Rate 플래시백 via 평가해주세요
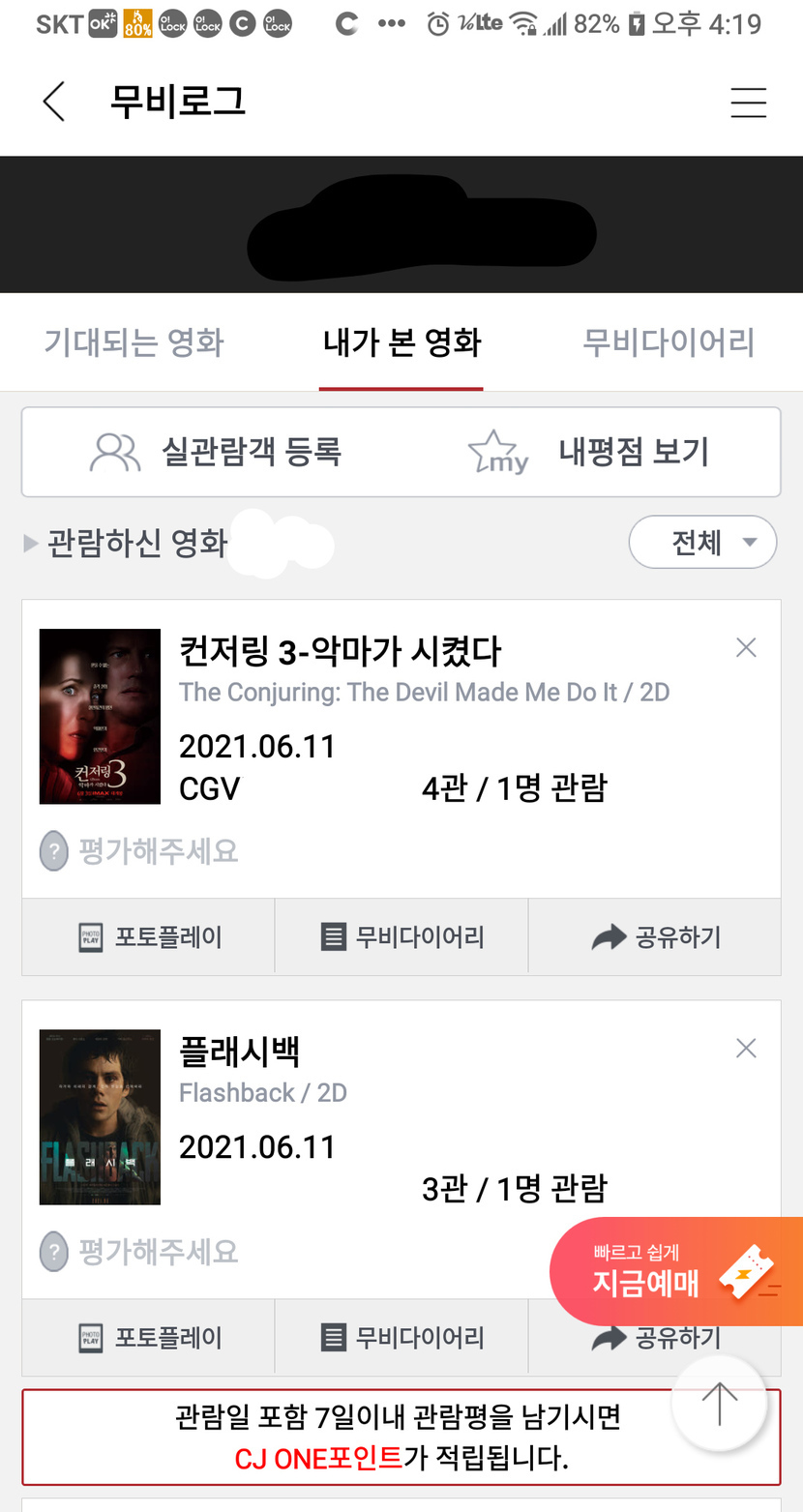The width and height of the screenshot is (803, 1512). (139, 1252)
